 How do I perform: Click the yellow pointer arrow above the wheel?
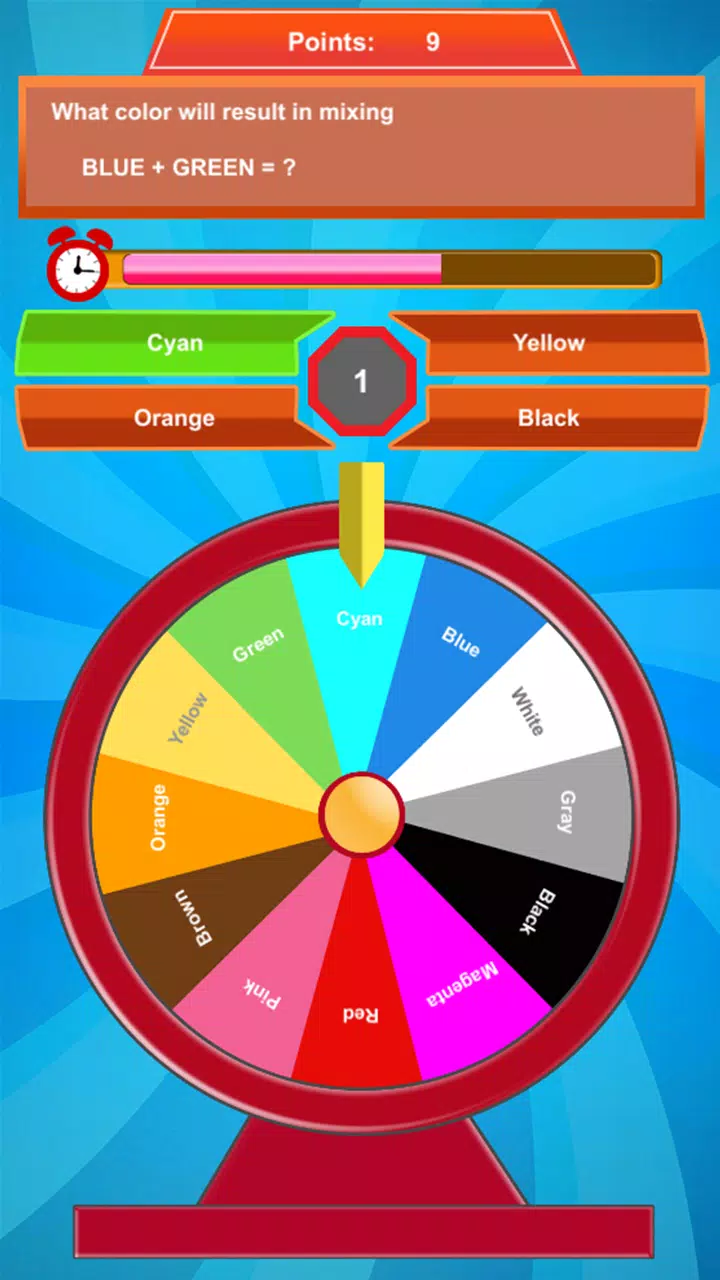click(x=363, y=520)
